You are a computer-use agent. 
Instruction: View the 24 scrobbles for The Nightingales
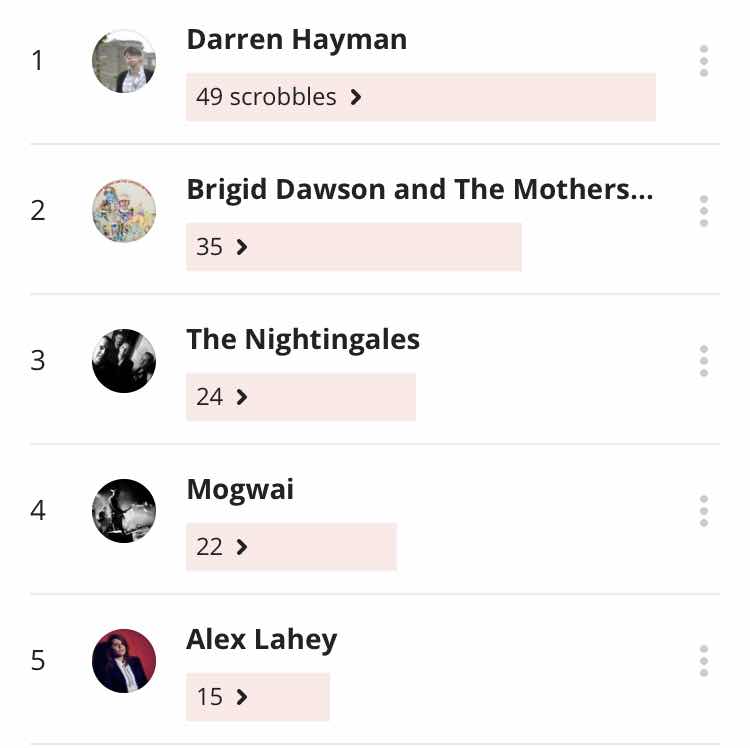[222, 397]
